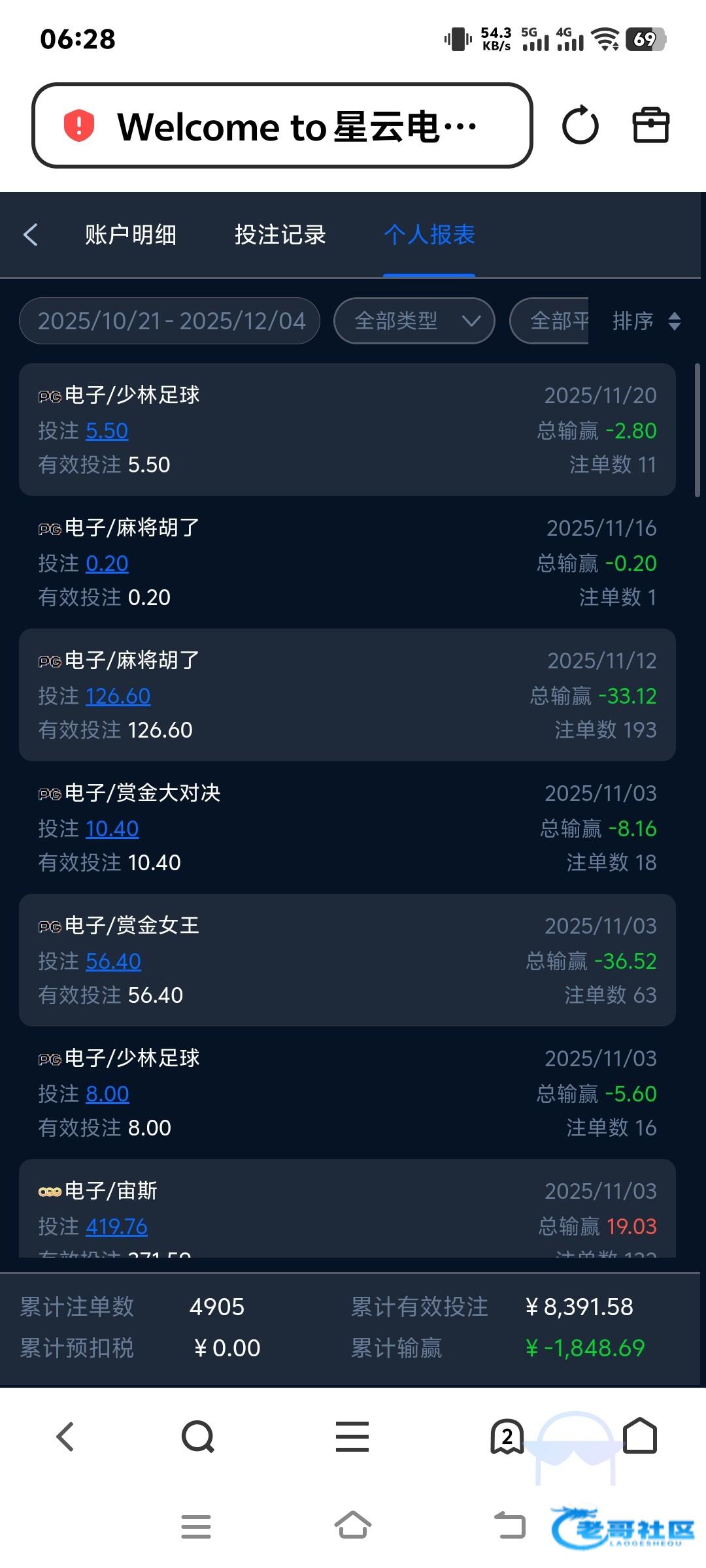Image resolution: width=706 pixels, height=1568 pixels.
Task: Open the browser toolbox icon
Action: (650, 125)
